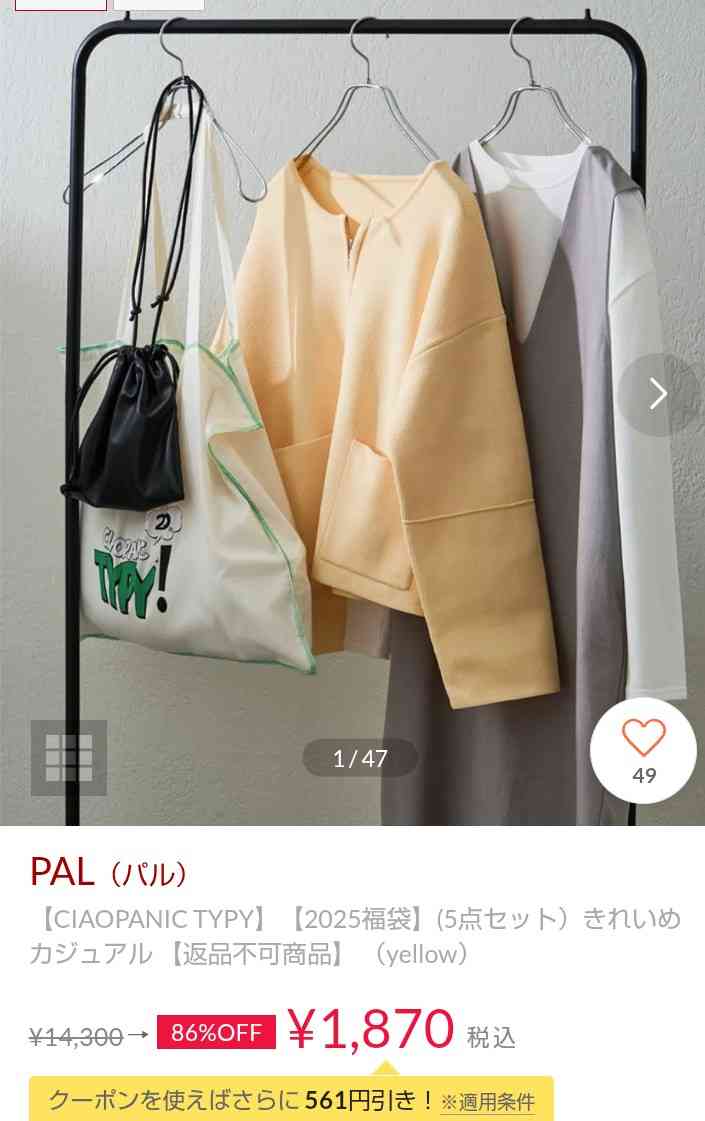
Task: Open the photo grid view
Action: pyautogui.click(x=69, y=757)
